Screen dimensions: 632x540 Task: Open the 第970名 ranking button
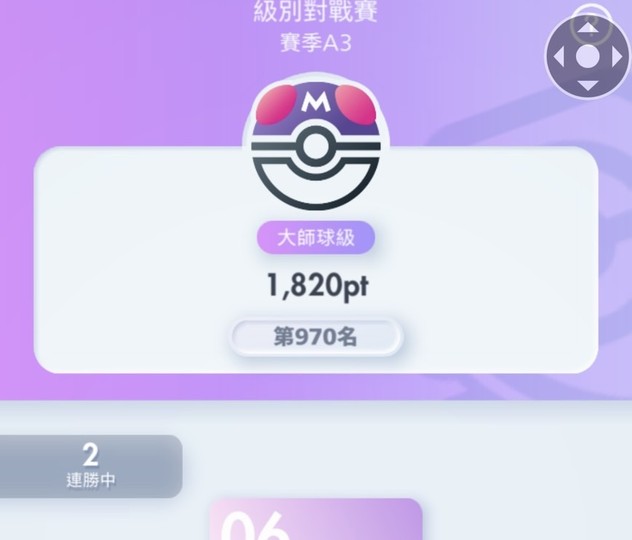click(316, 337)
